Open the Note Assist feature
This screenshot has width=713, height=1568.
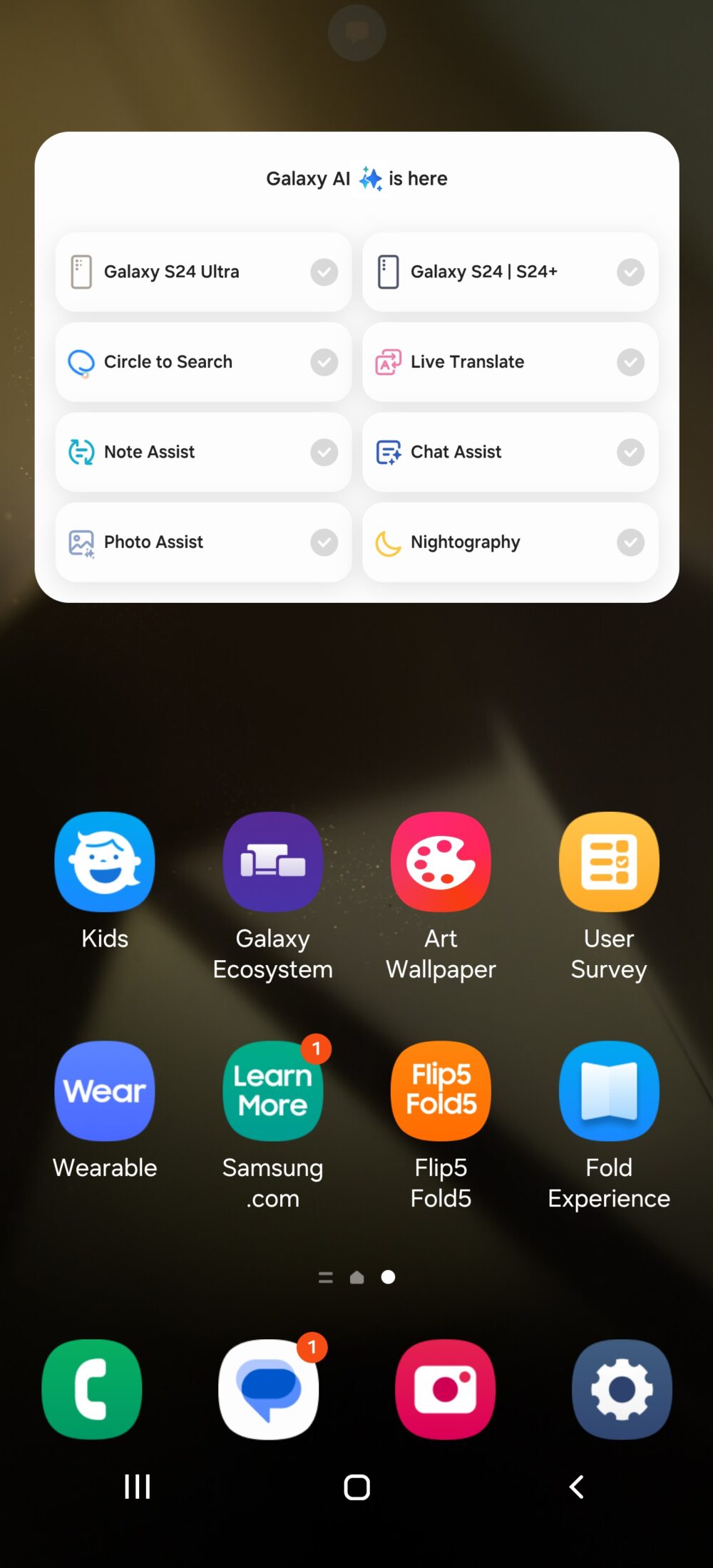202,452
